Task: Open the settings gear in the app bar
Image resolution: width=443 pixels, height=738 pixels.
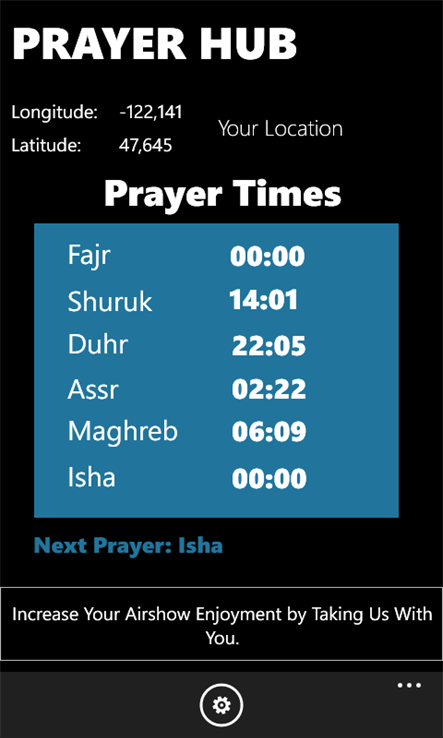Action: (x=221, y=706)
